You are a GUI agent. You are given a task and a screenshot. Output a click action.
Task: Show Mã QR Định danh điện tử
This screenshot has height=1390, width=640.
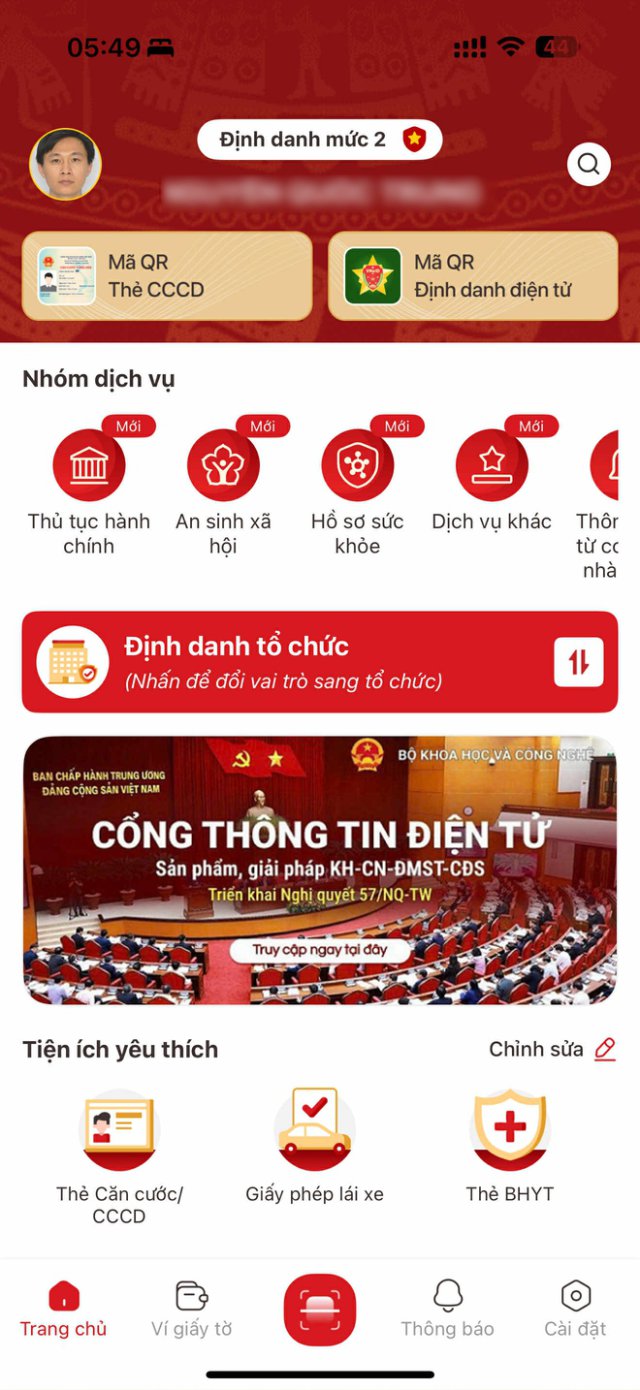(472, 276)
